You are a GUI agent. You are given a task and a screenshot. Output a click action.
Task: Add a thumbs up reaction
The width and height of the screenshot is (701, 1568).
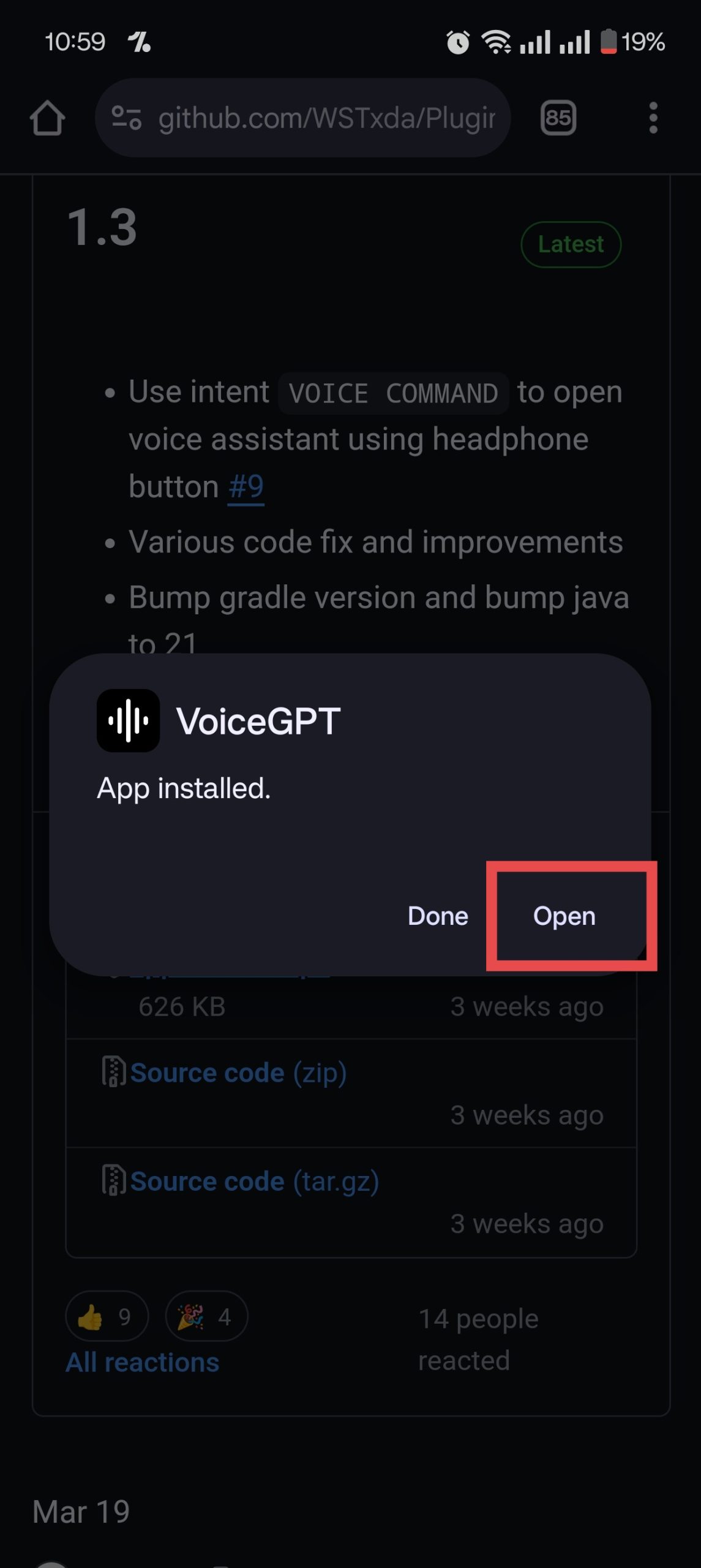click(x=107, y=1316)
